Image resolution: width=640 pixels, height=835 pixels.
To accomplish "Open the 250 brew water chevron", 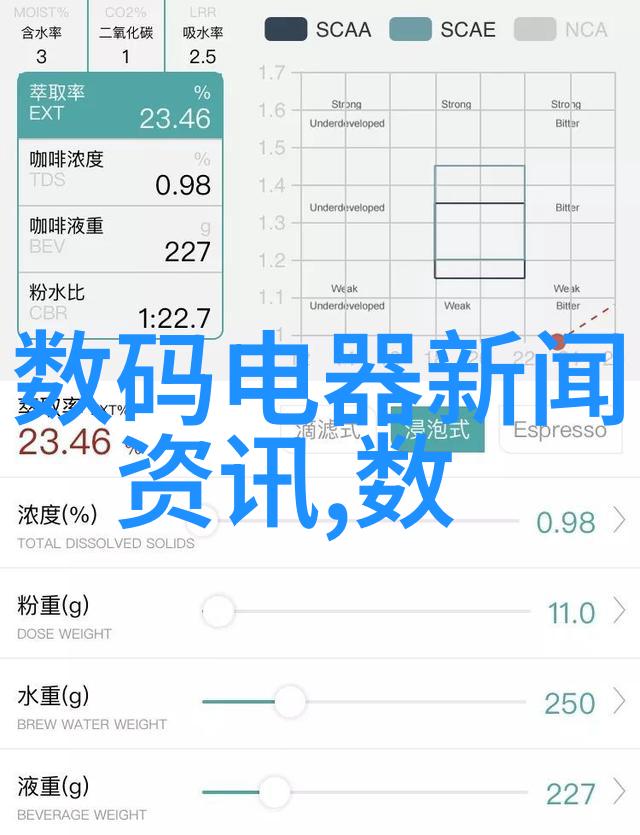I will [619, 702].
